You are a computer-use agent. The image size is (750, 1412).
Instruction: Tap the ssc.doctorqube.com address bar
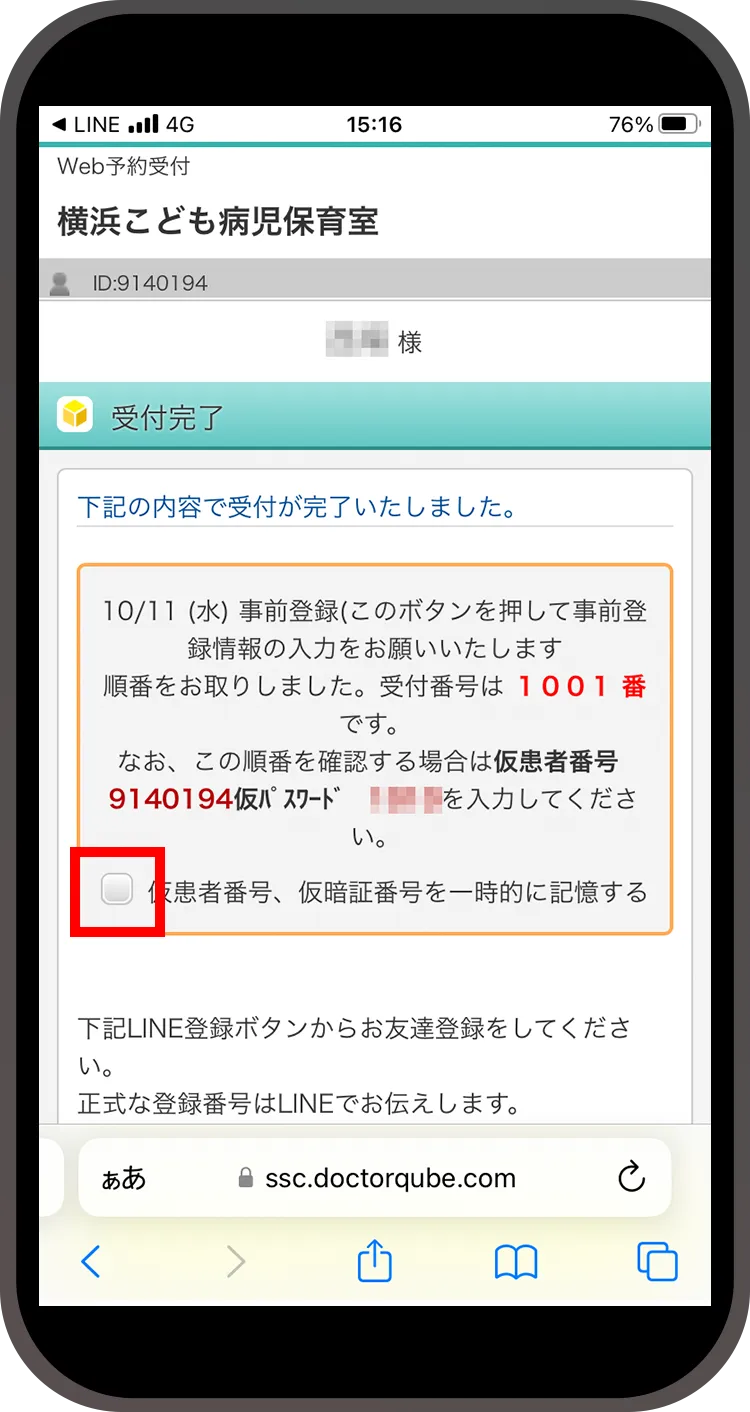390,1178
